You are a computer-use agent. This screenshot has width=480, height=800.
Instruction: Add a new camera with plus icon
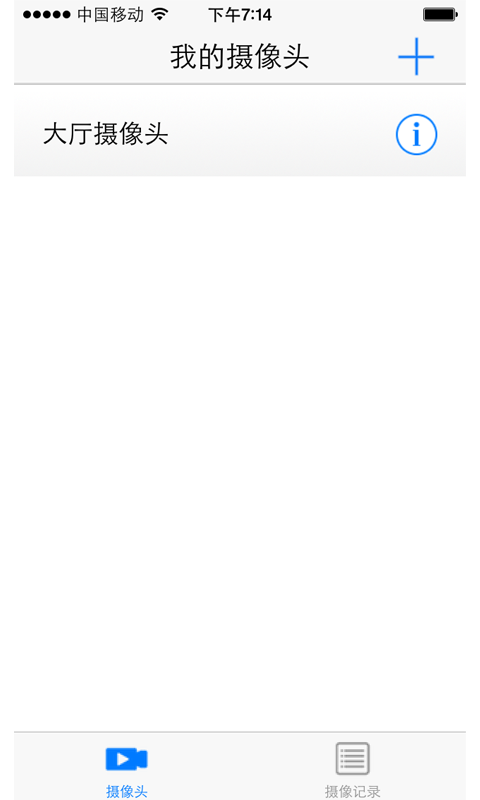(416, 56)
